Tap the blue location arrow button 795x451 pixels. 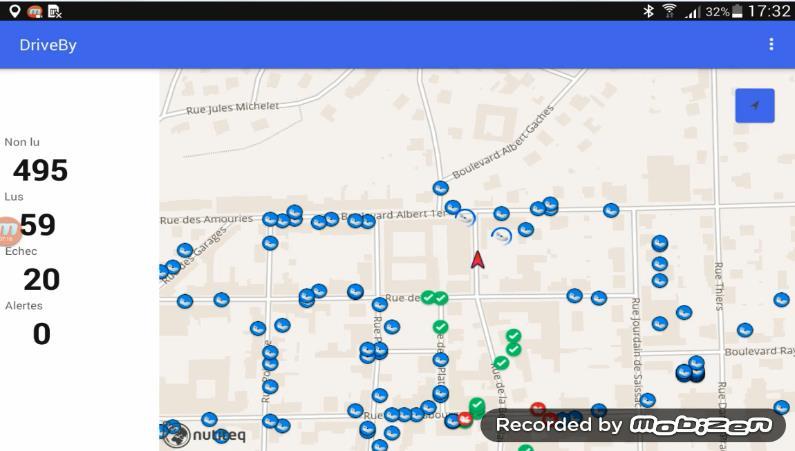(754, 106)
